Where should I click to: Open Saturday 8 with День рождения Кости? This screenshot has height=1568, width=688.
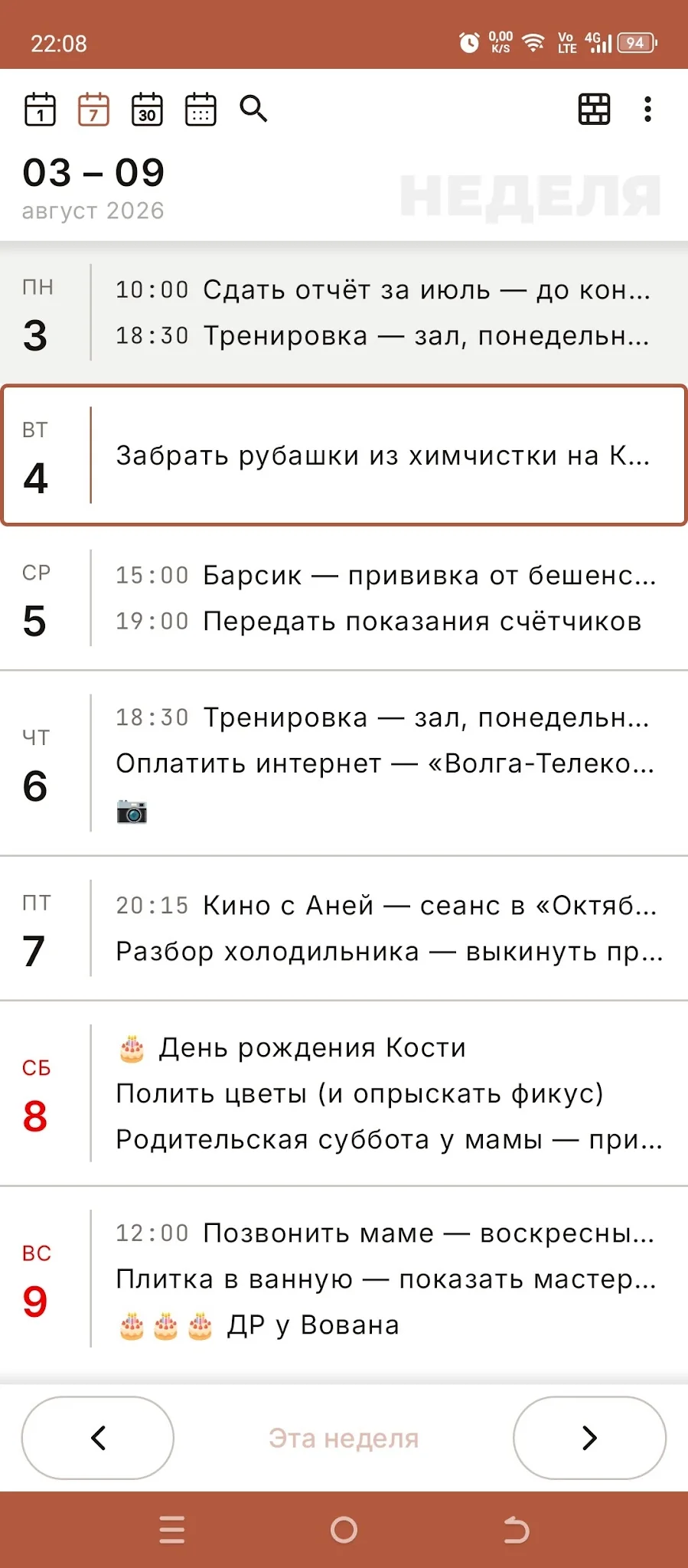pyautogui.click(x=344, y=1093)
